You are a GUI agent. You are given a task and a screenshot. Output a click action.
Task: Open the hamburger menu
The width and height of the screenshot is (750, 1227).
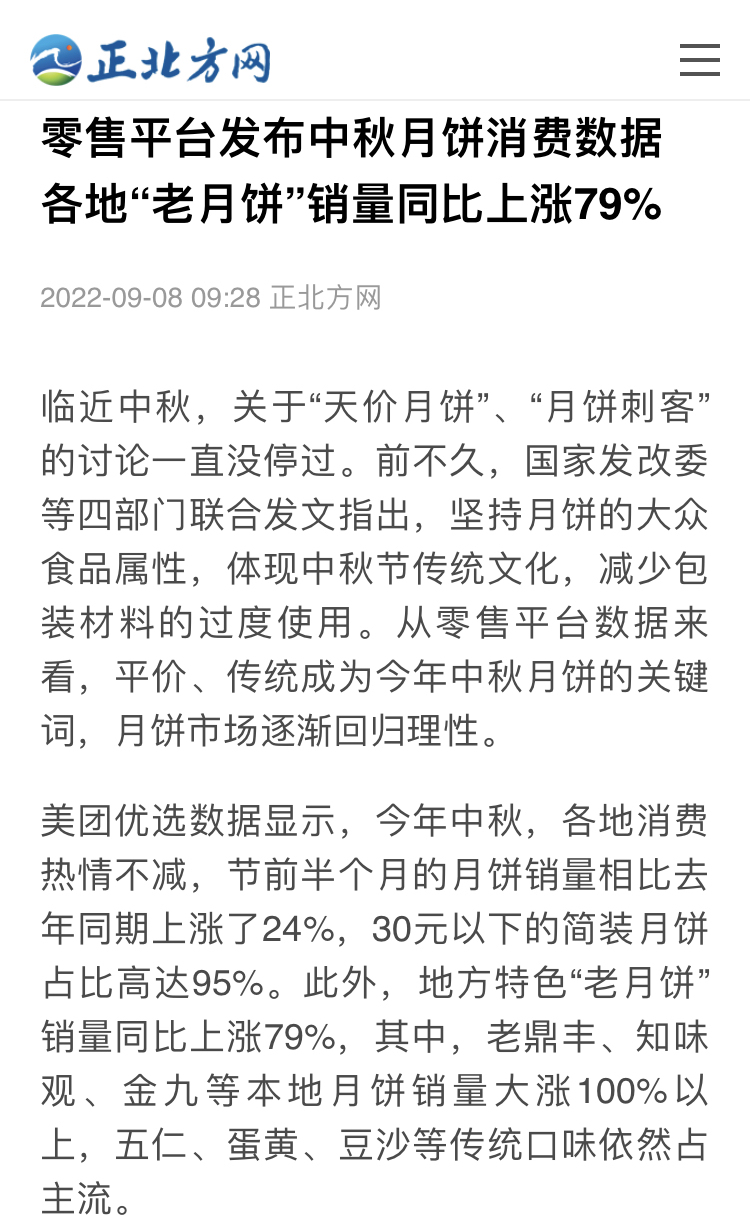[x=699, y=60]
